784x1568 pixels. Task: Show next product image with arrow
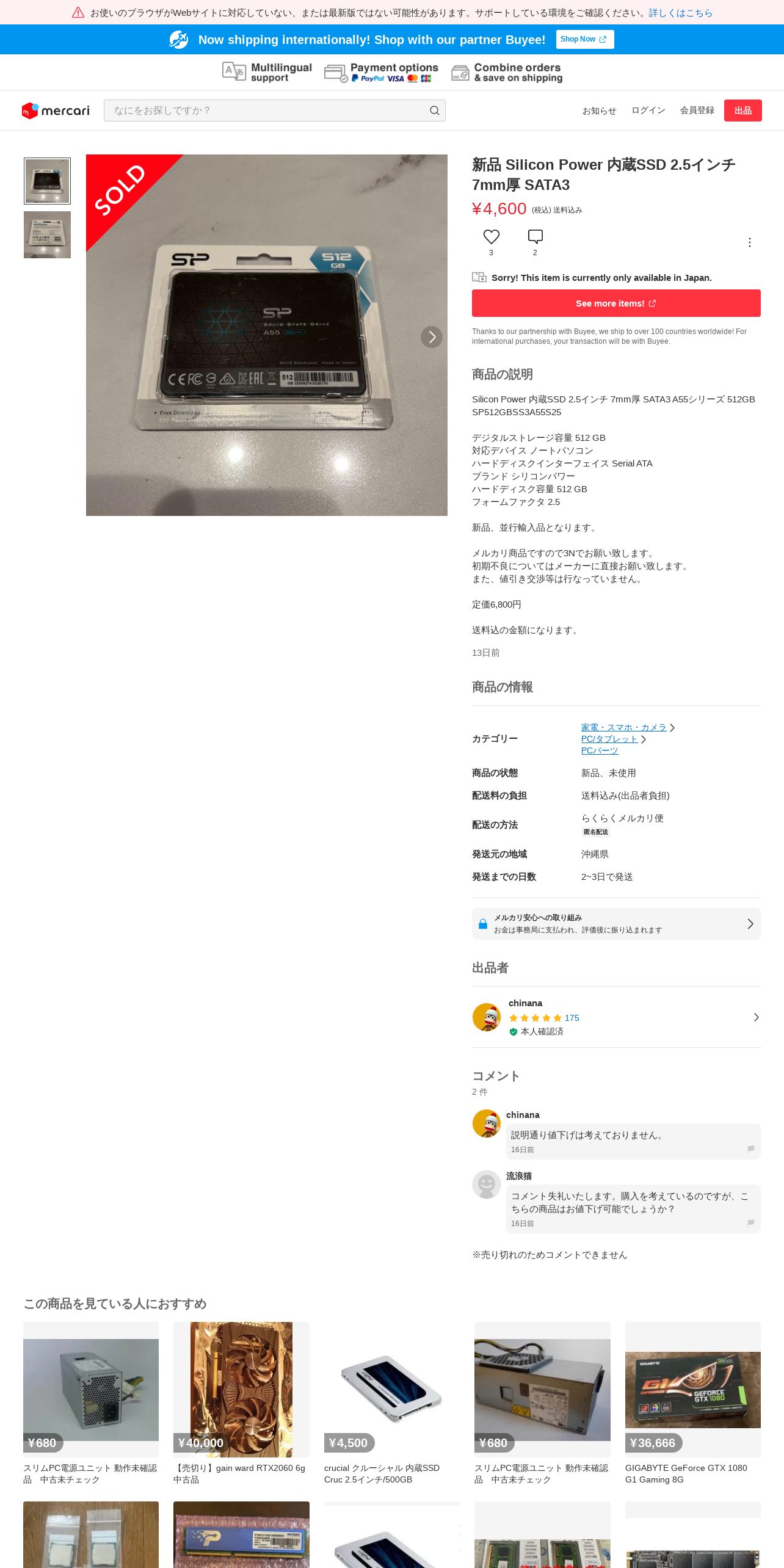point(431,336)
